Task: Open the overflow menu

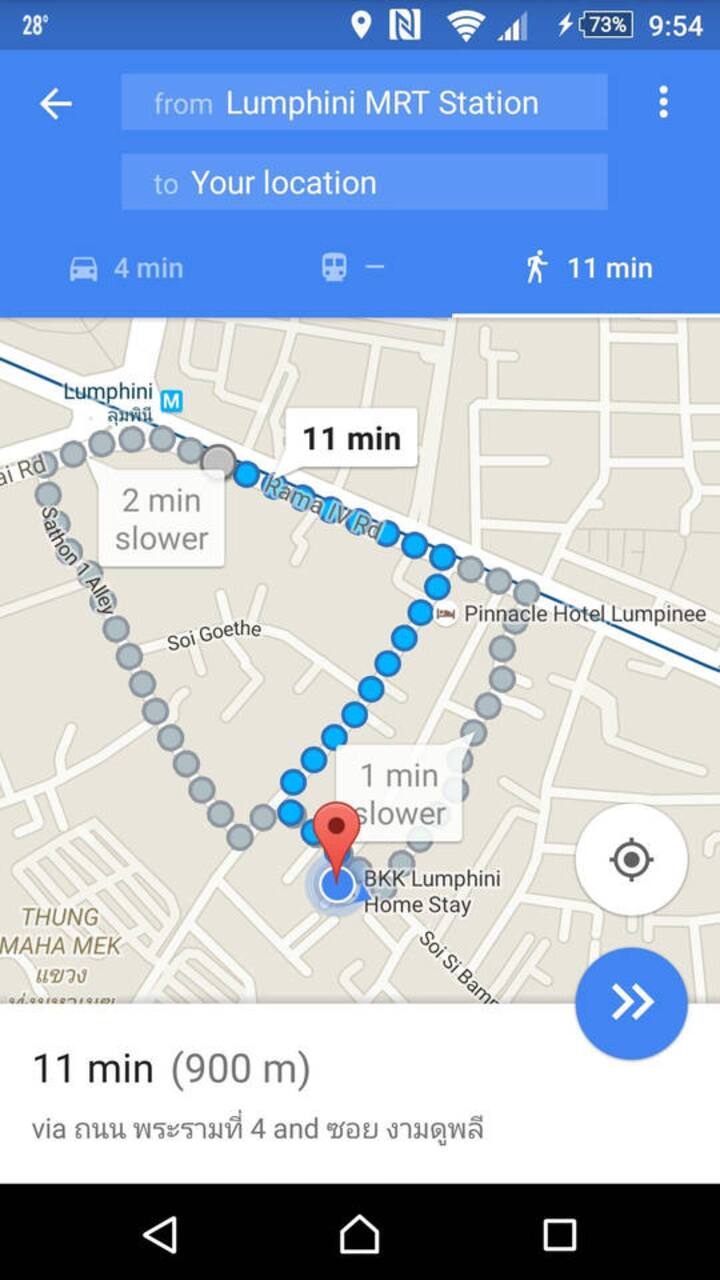Action: pos(663,102)
